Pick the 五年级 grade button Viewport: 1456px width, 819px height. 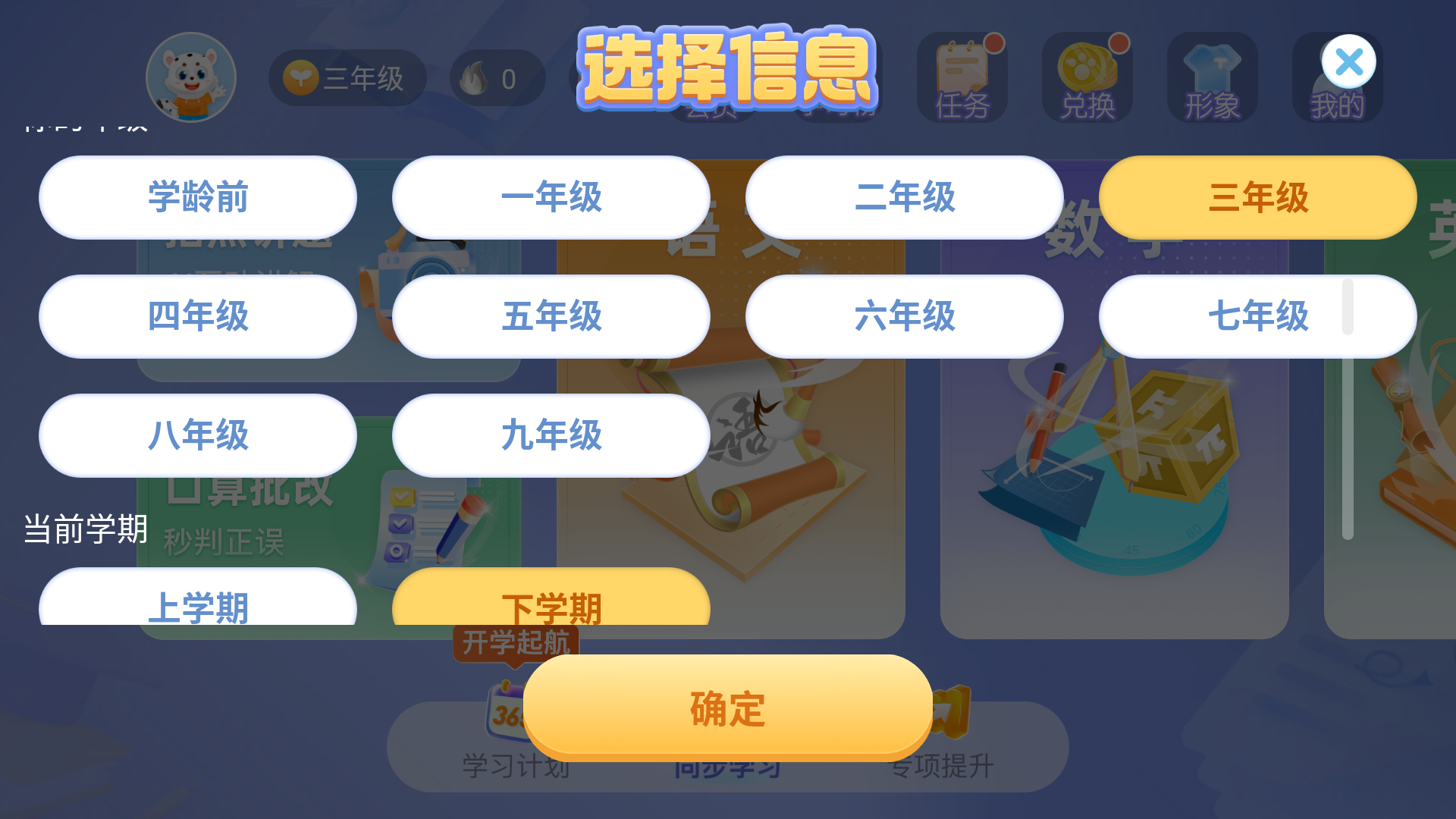[x=551, y=316]
